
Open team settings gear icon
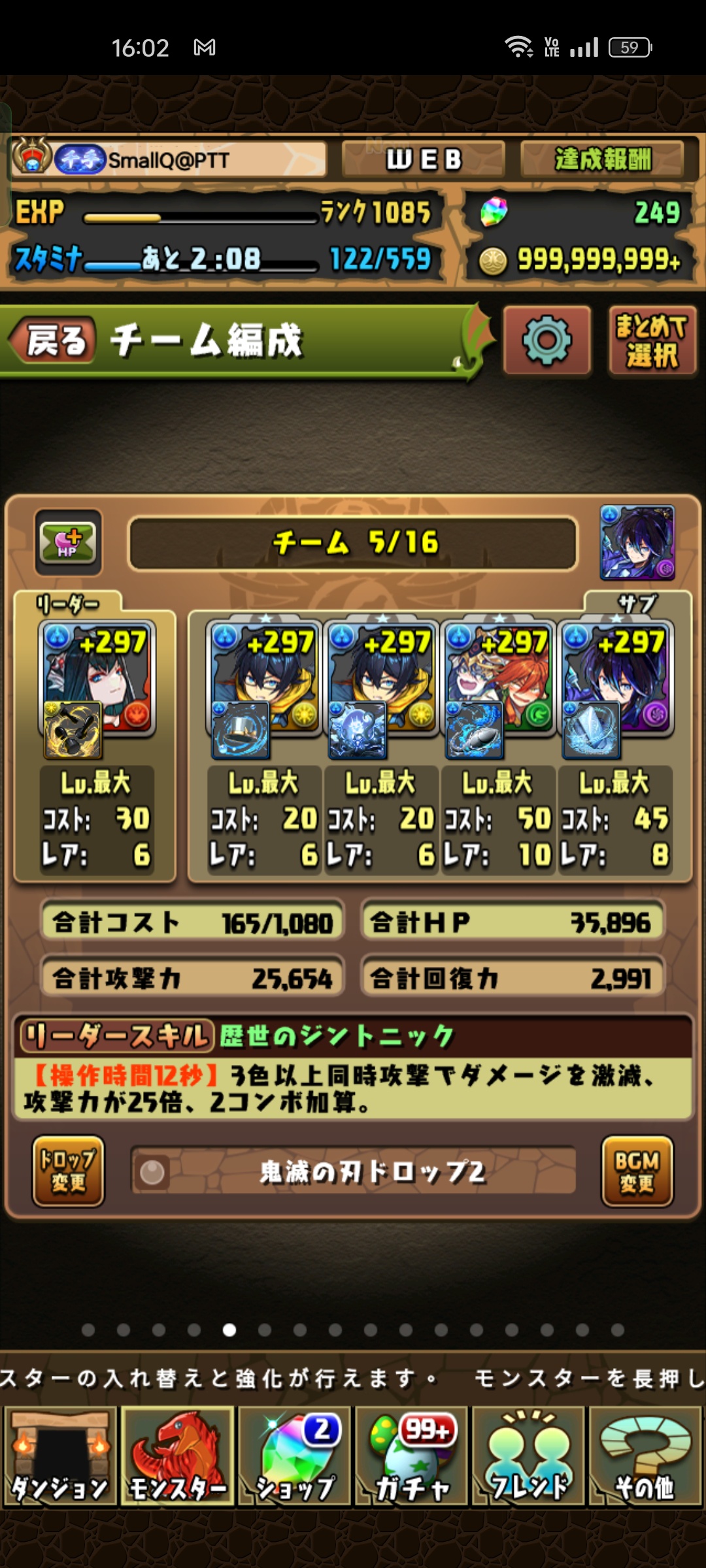click(547, 340)
